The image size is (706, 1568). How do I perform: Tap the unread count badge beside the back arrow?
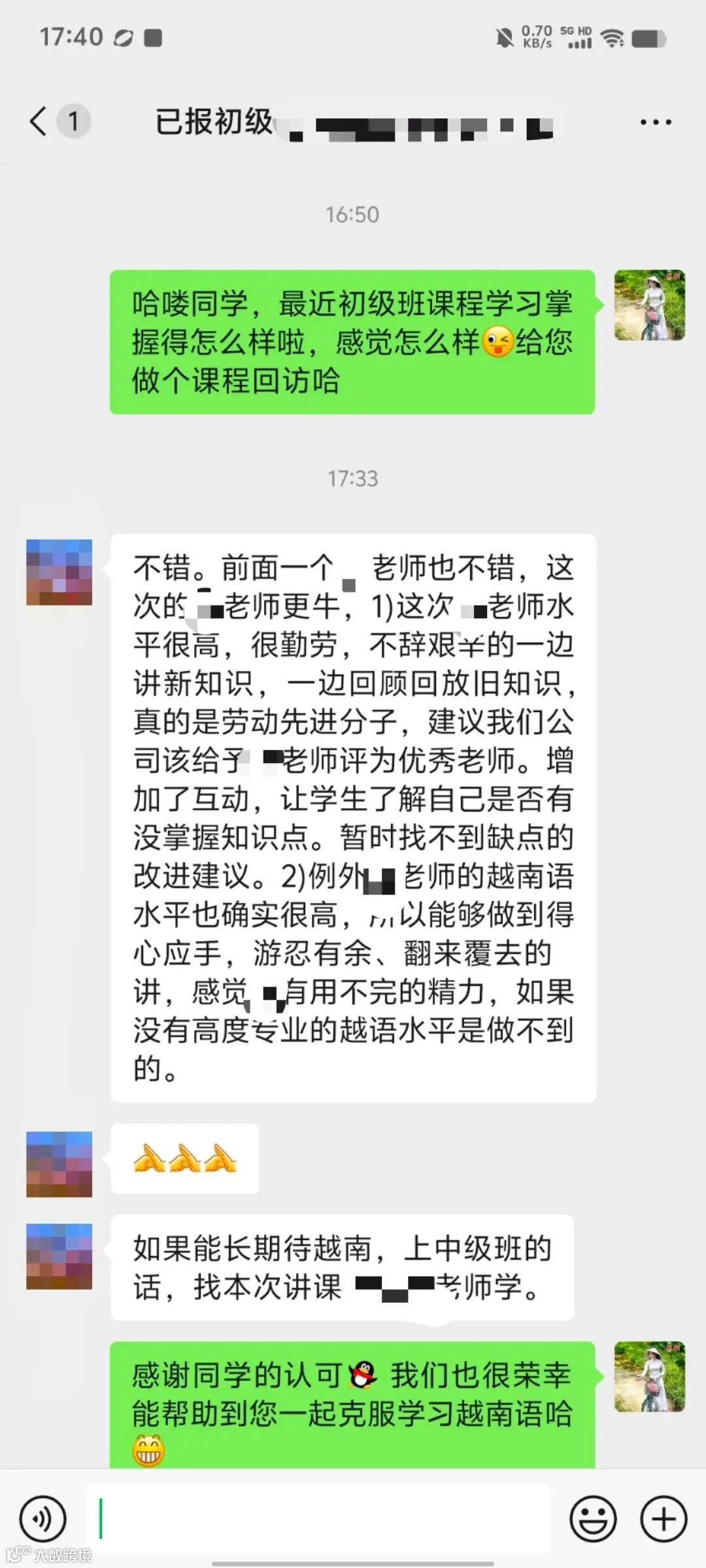(73, 121)
